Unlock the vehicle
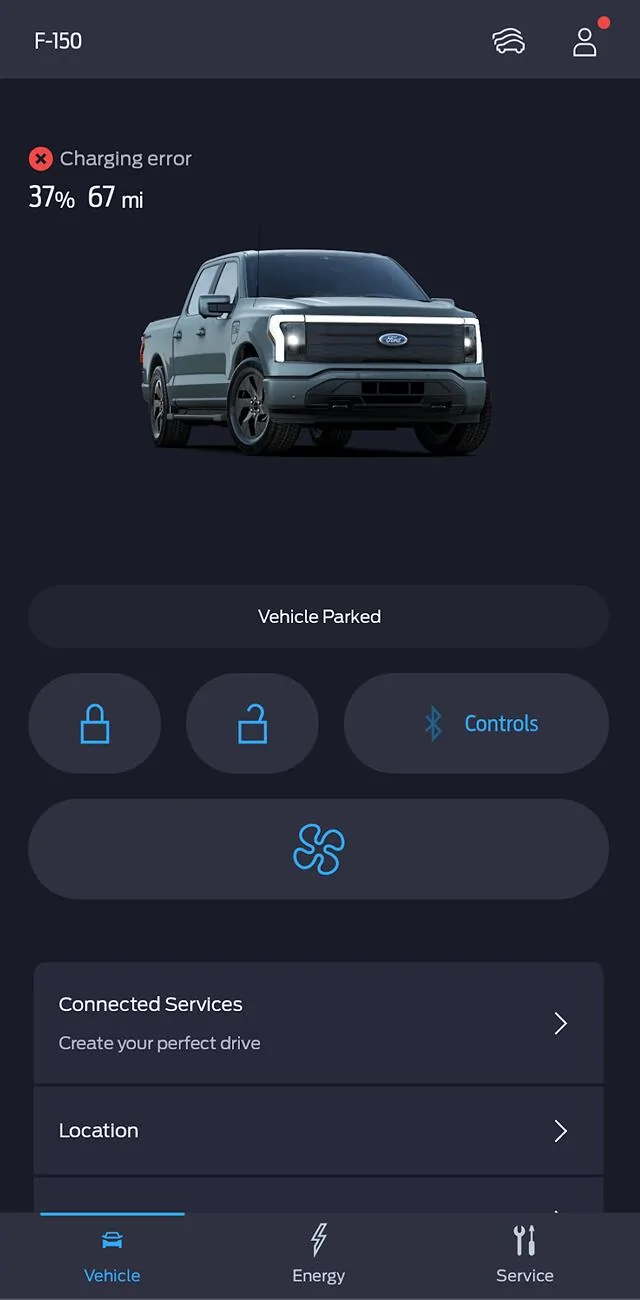This screenshot has height=1300, width=640. coord(252,723)
